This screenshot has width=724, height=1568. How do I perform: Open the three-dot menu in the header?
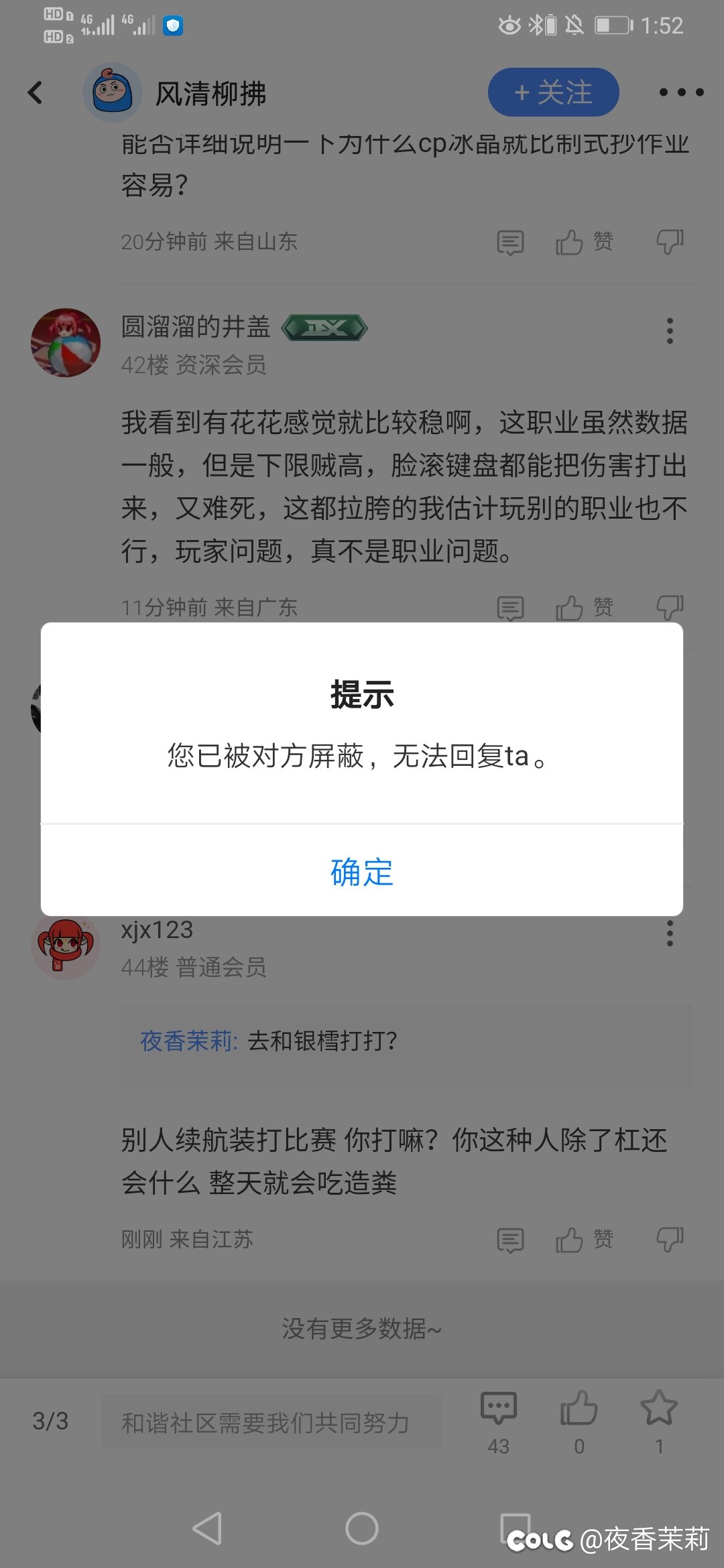pyautogui.click(x=681, y=92)
